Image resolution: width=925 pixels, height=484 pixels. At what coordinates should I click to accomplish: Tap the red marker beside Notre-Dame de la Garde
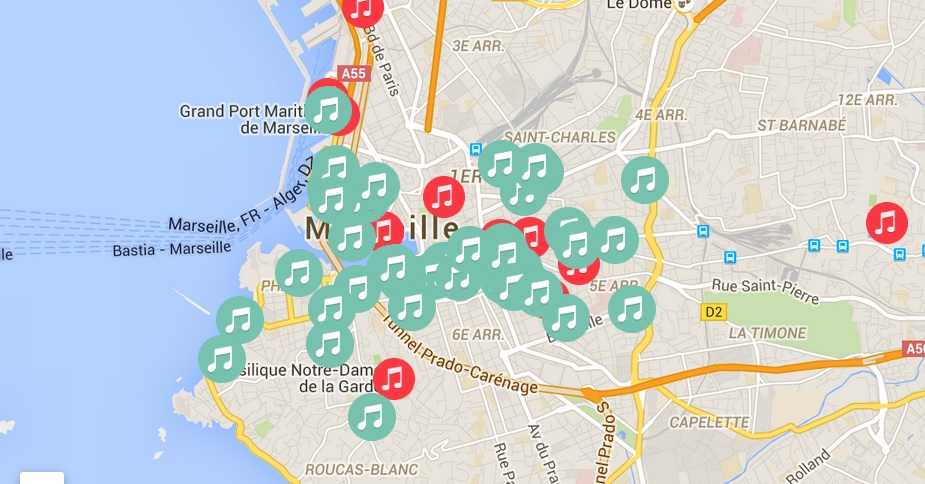point(394,379)
